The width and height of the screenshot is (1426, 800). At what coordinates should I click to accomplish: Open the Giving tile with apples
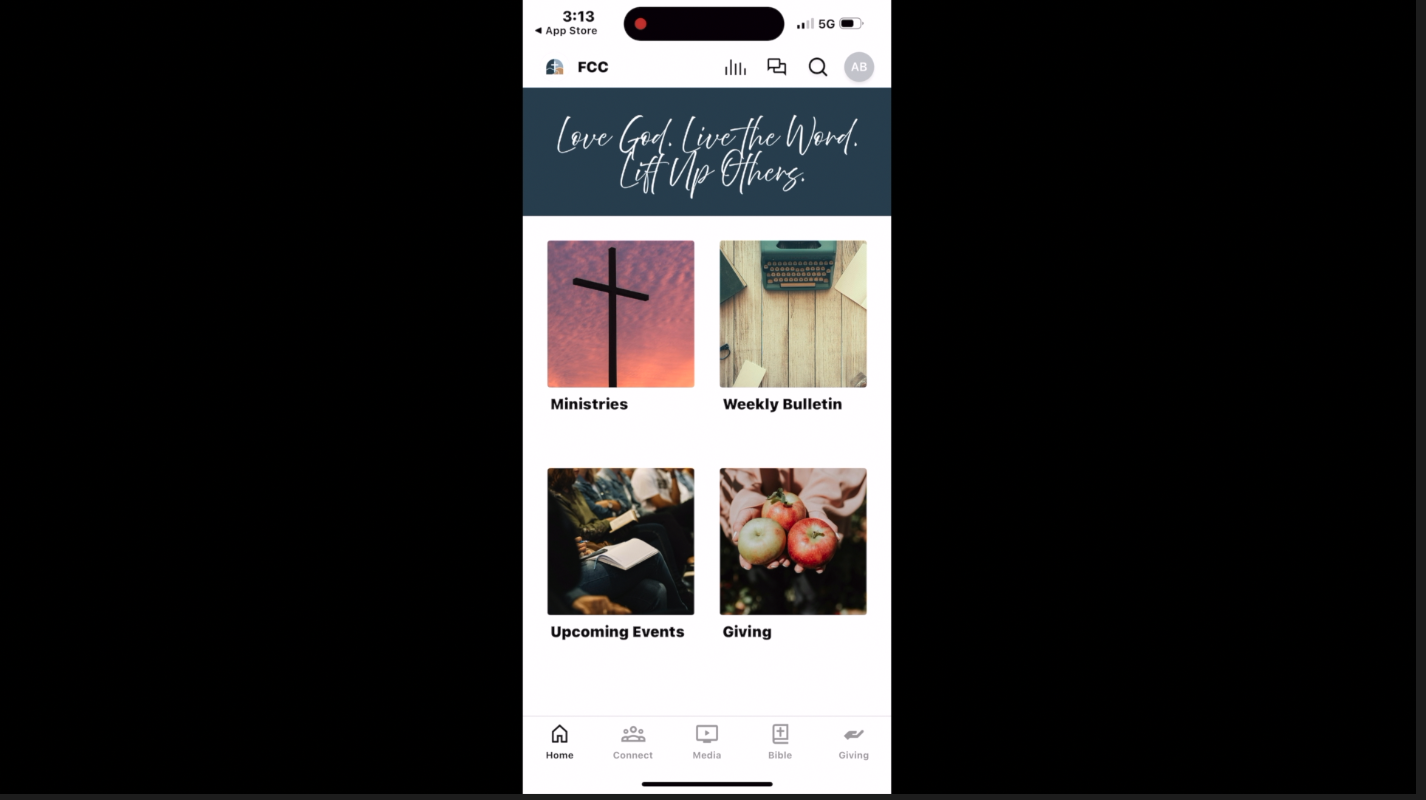pos(792,541)
